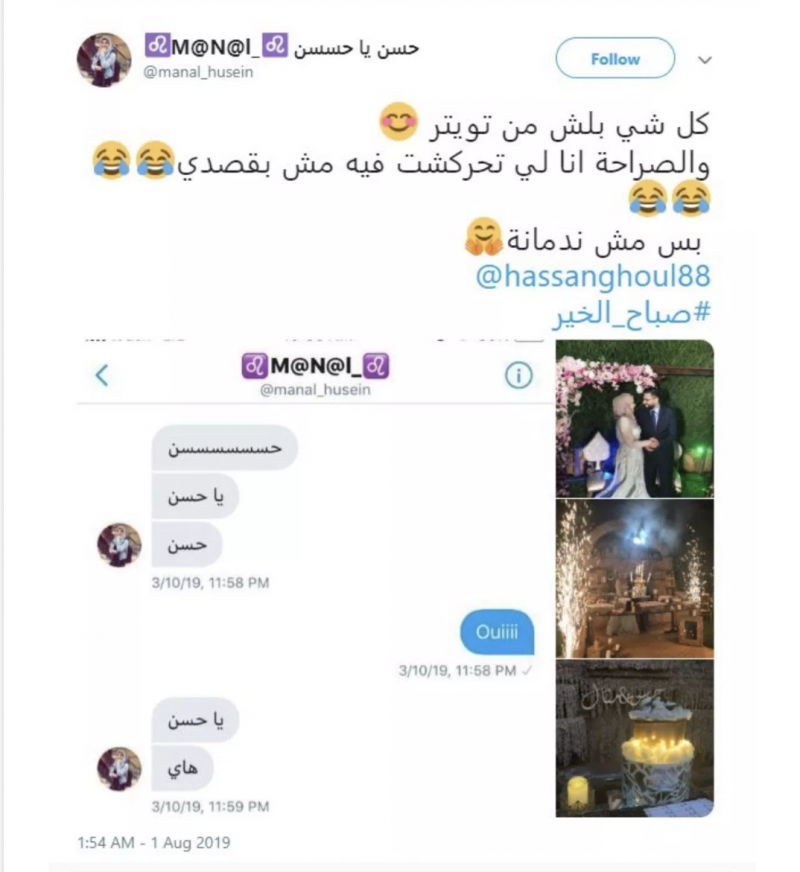Image resolution: width=800 pixels, height=872 pixels.
Task: View the attached chat screenshot image
Action: [x=315, y=580]
